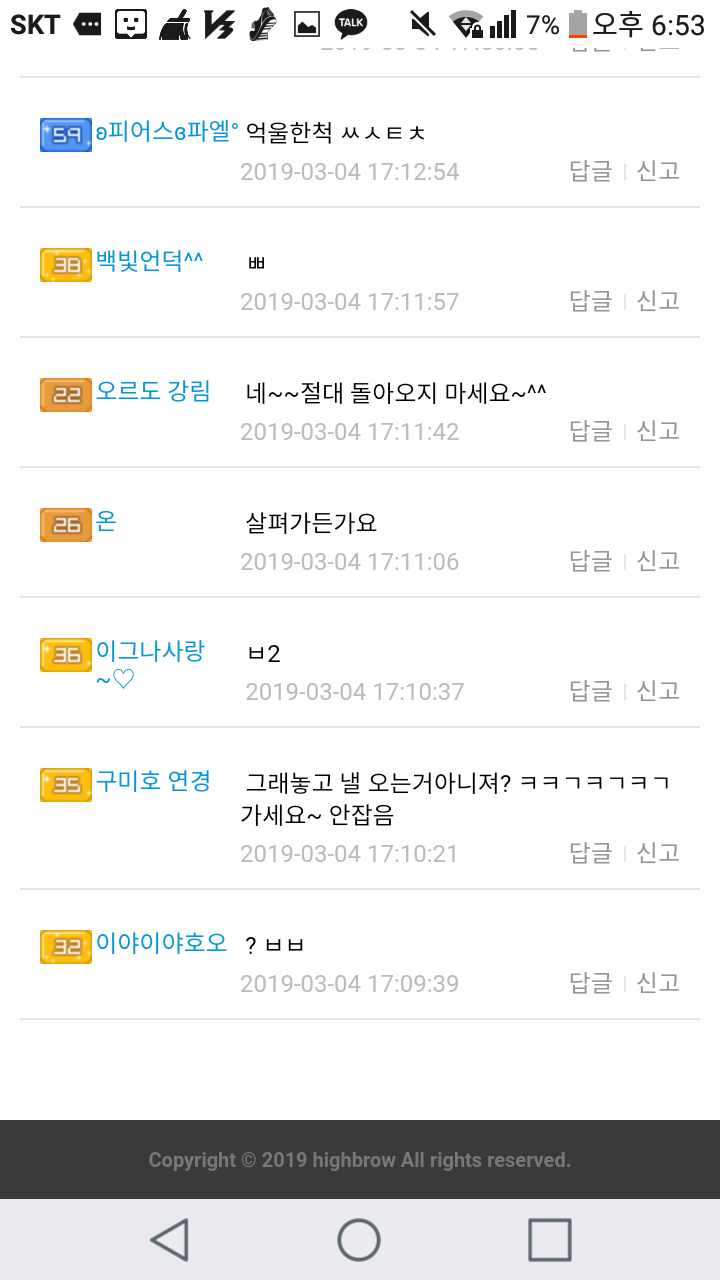The width and height of the screenshot is (720, 1280).
Task: Return to the home screen
Action: point(359,1240)
